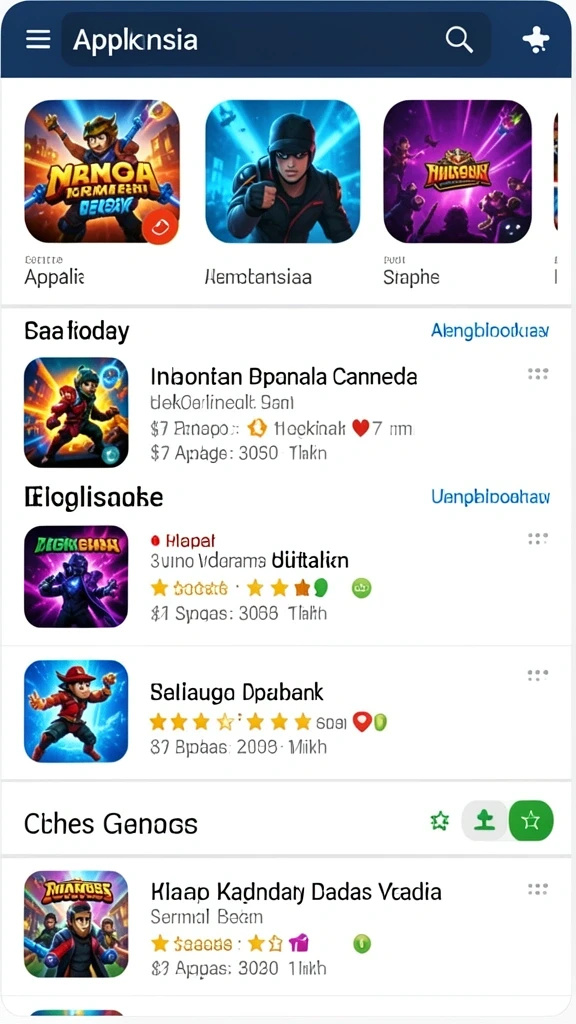
Task: Open the hamburger menu
Action: [x=38, y=40]
